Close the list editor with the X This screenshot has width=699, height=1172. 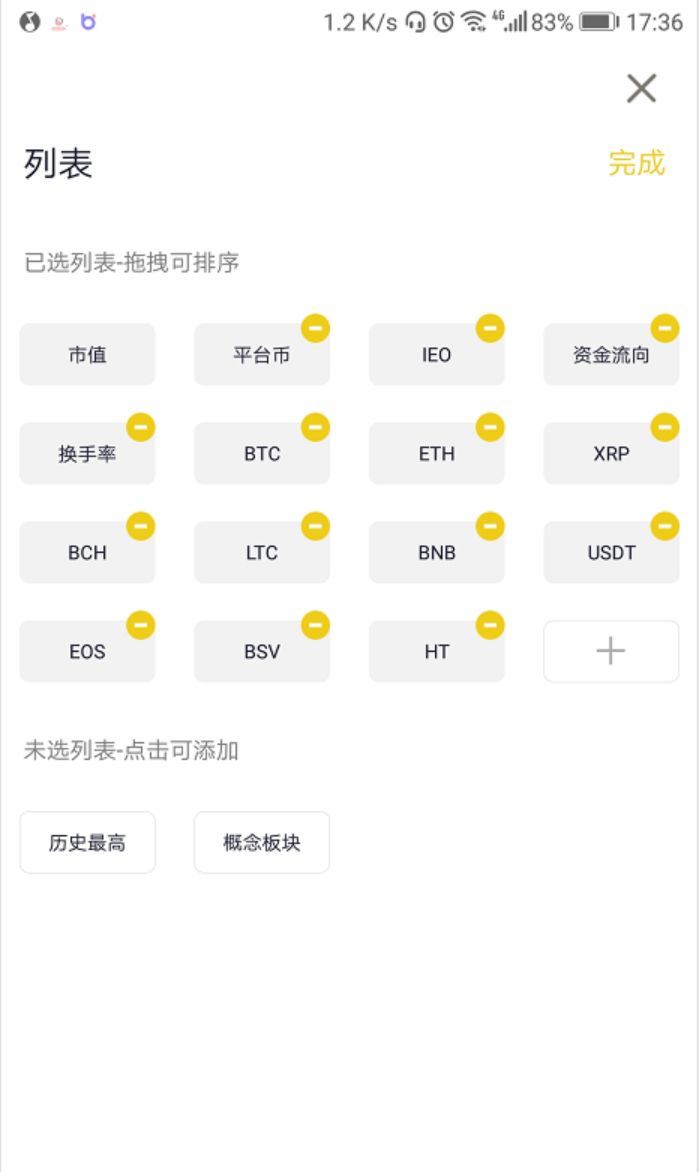click(x=641, y=88)
